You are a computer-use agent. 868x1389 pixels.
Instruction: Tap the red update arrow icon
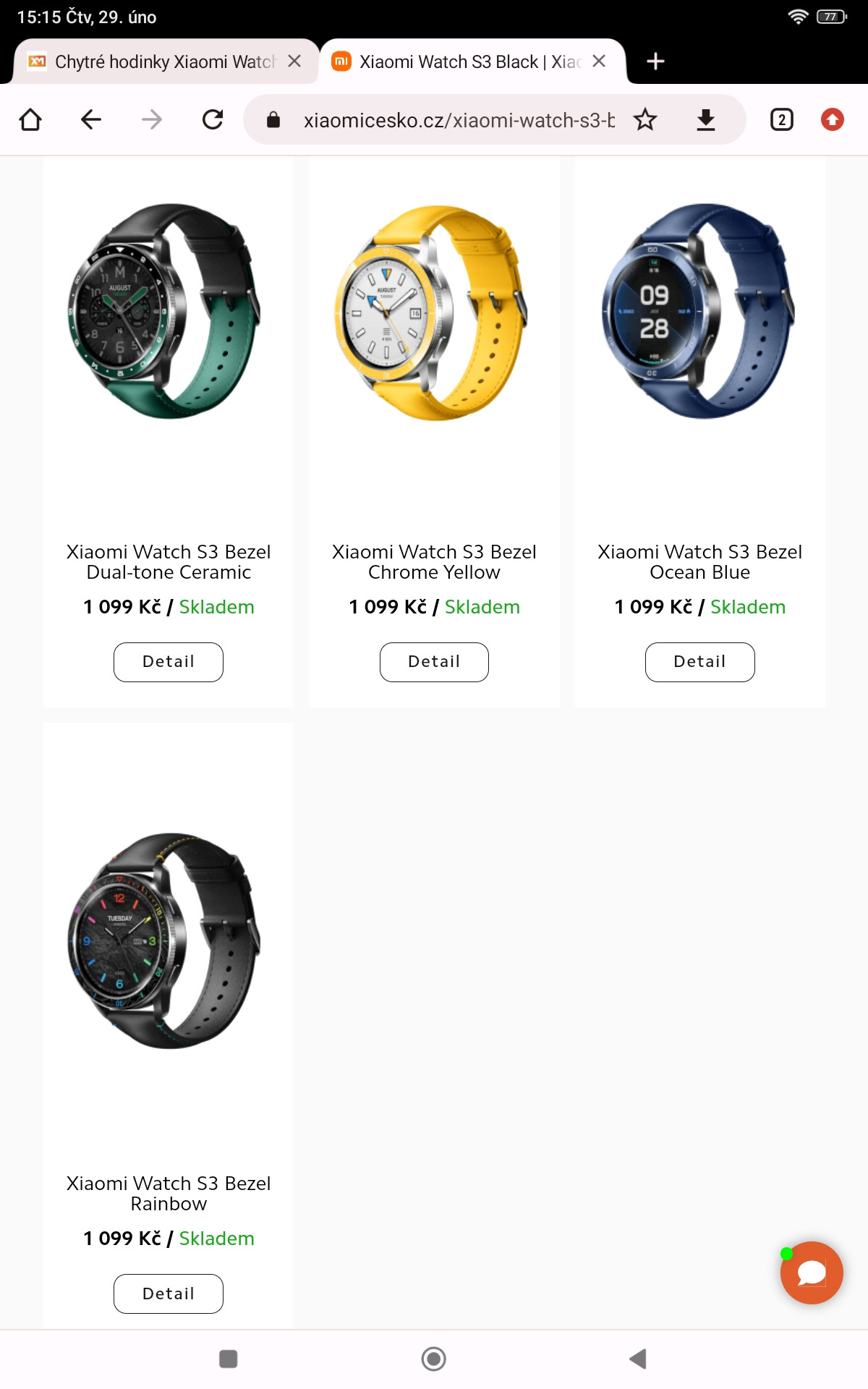click(832, 119)
